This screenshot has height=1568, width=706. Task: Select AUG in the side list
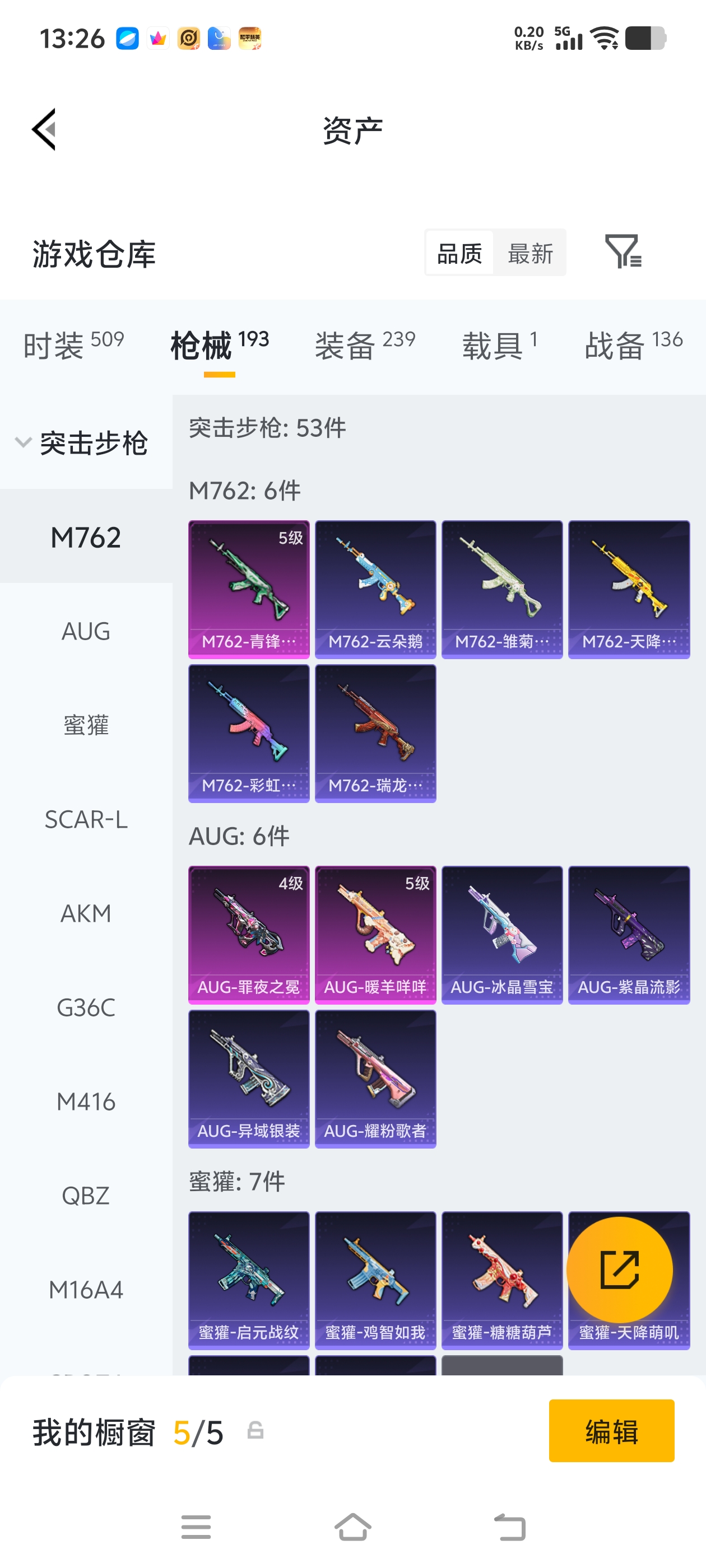click(86, 631)
